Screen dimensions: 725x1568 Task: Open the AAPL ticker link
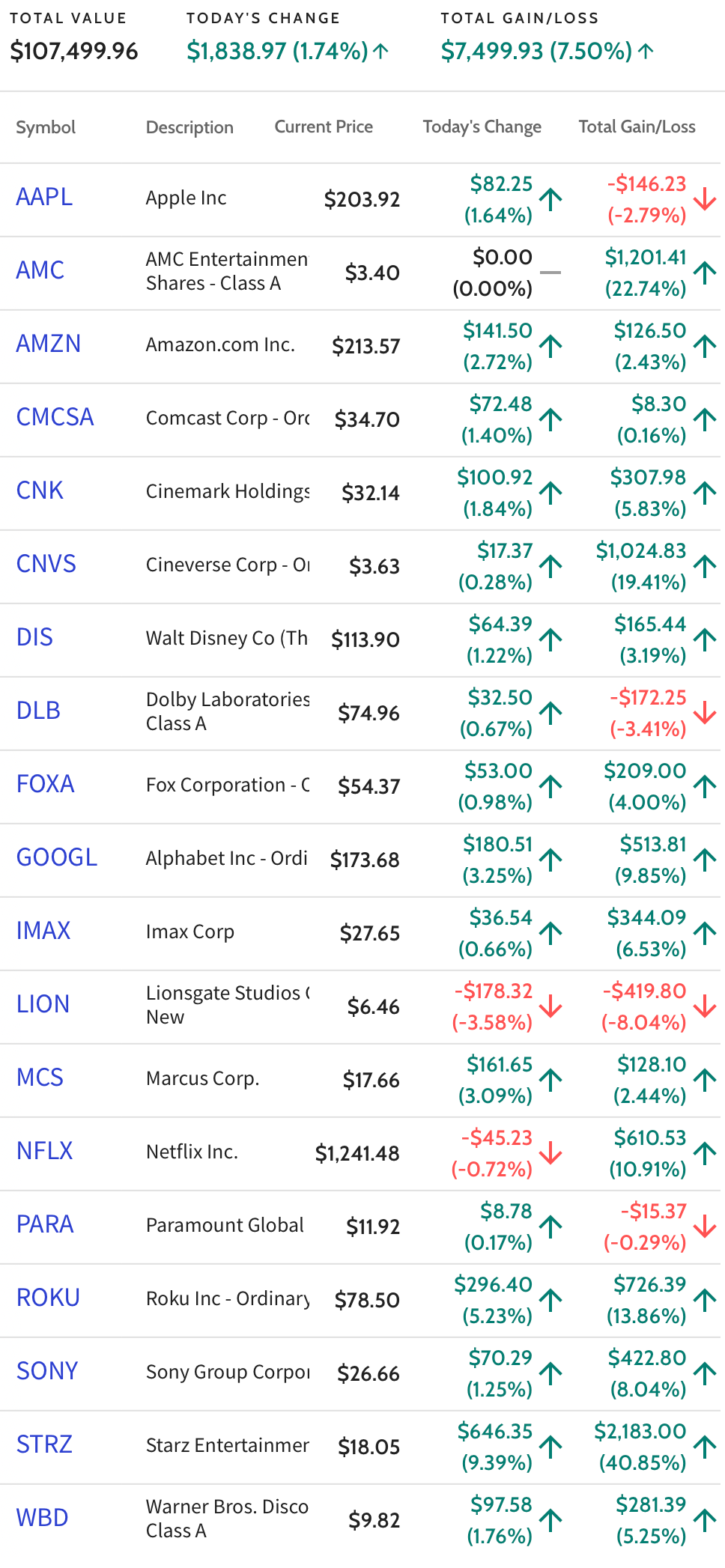[x=44, y=197]
